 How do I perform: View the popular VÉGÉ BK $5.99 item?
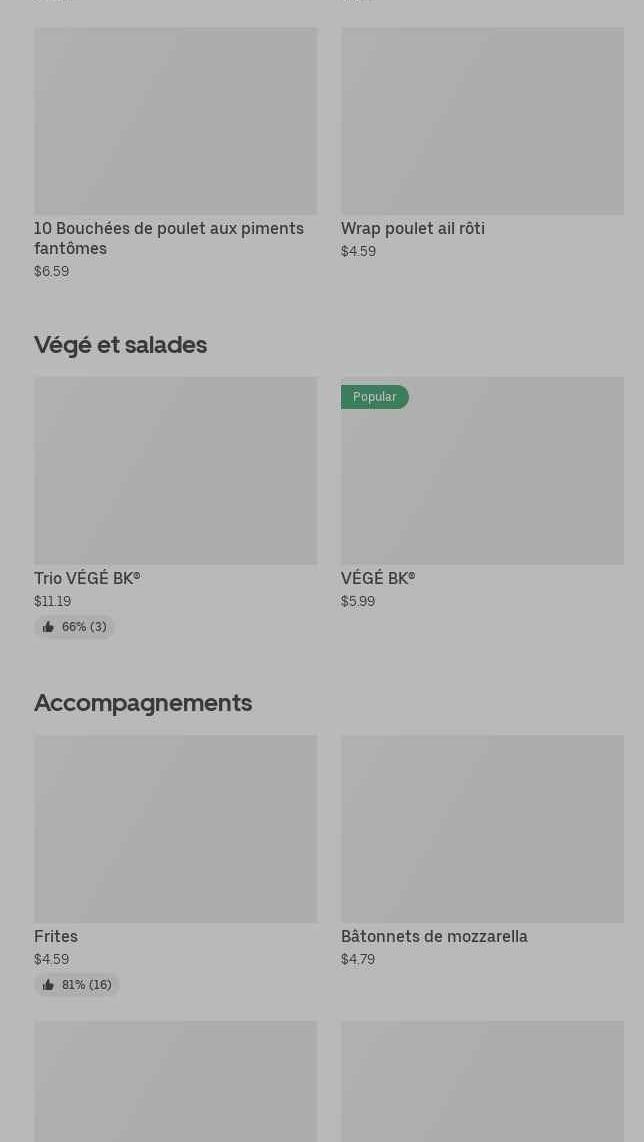482,493
